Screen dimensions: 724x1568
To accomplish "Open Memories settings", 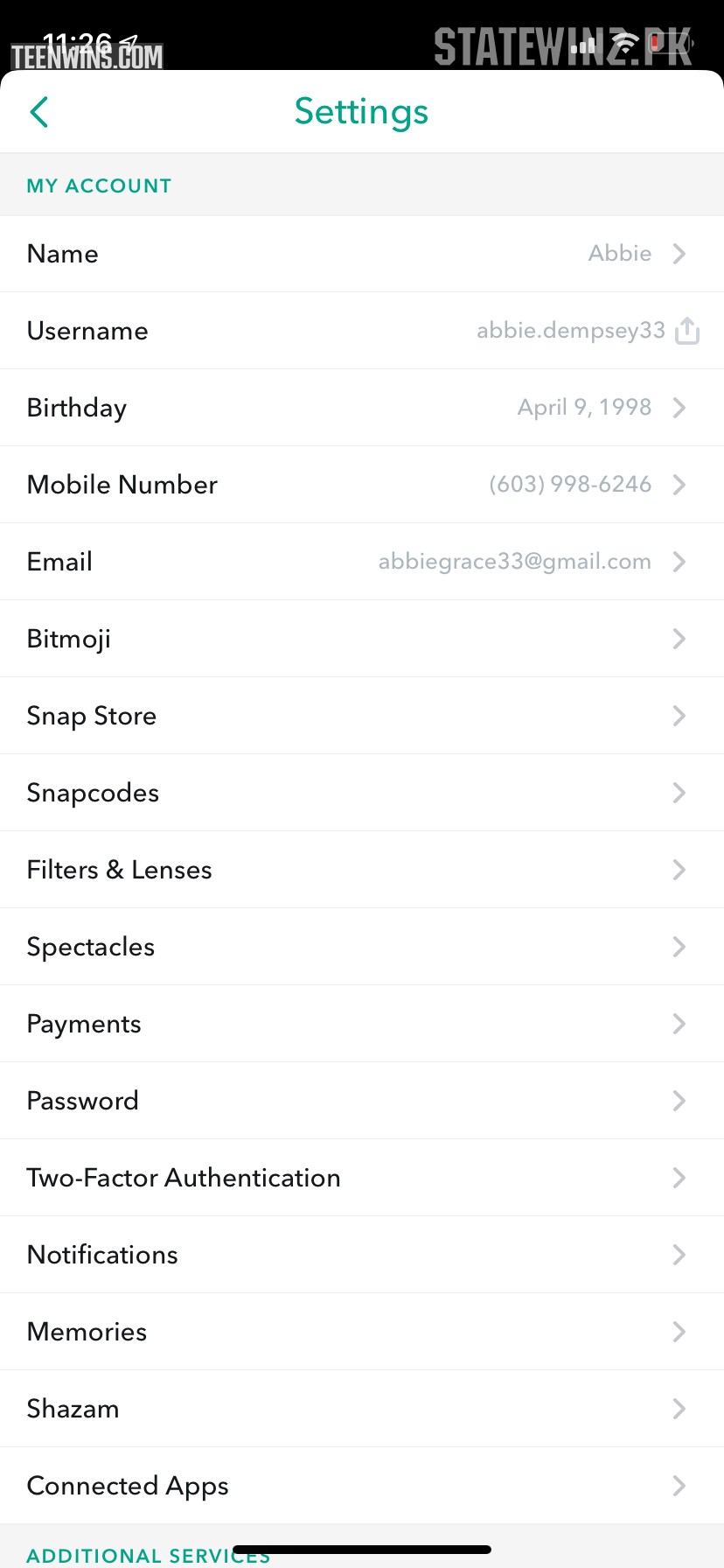I will pos(362,1332).
